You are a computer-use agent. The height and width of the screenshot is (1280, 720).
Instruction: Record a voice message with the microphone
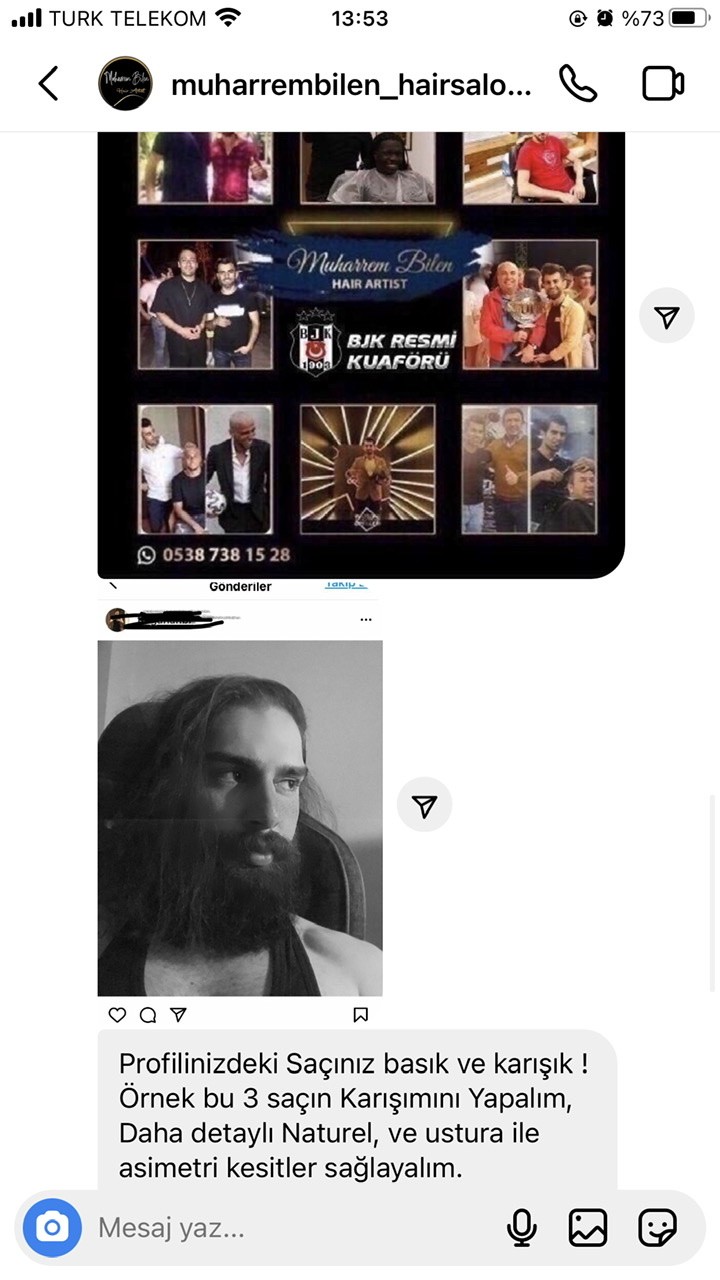coord(521,1227)
